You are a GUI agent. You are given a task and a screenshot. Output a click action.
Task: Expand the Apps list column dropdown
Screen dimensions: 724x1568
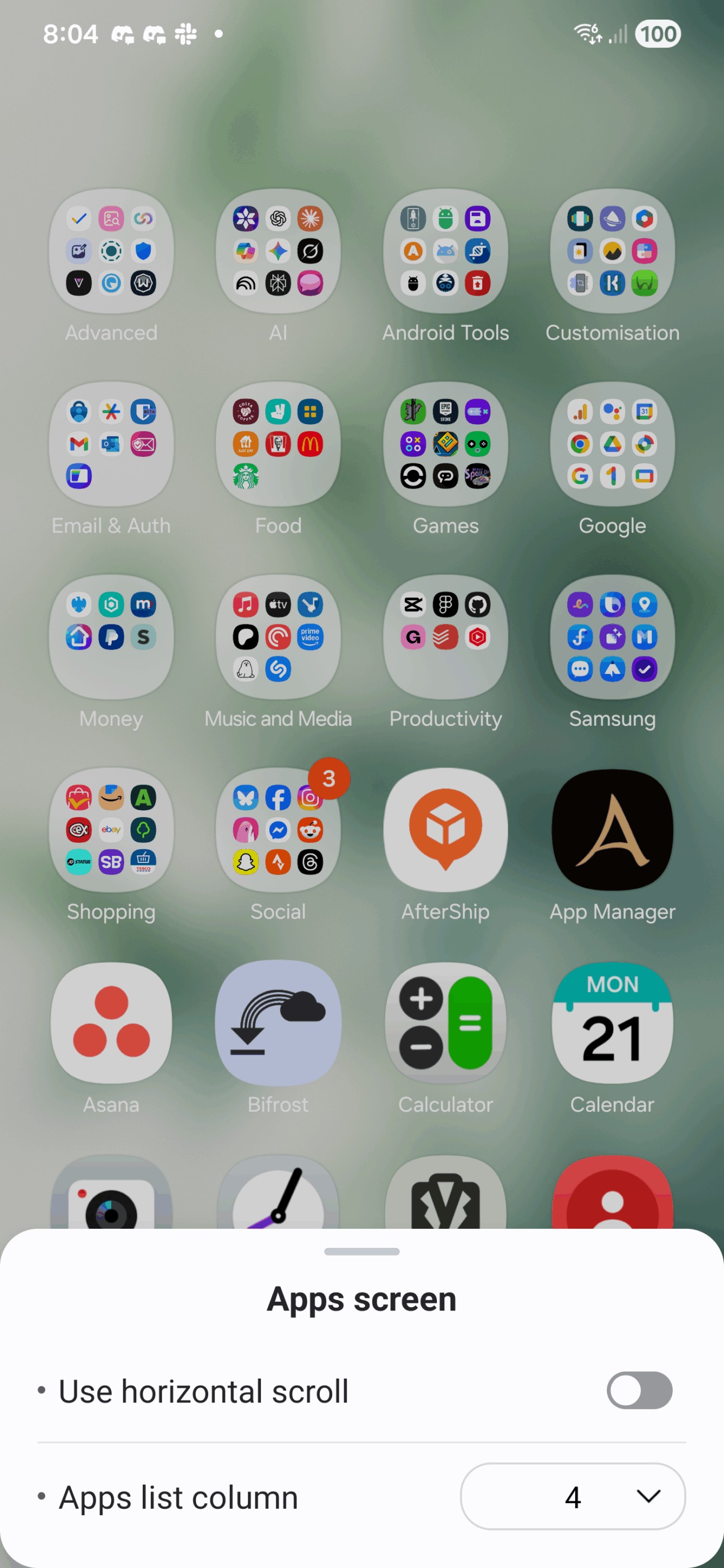(x=573, y=1496)
